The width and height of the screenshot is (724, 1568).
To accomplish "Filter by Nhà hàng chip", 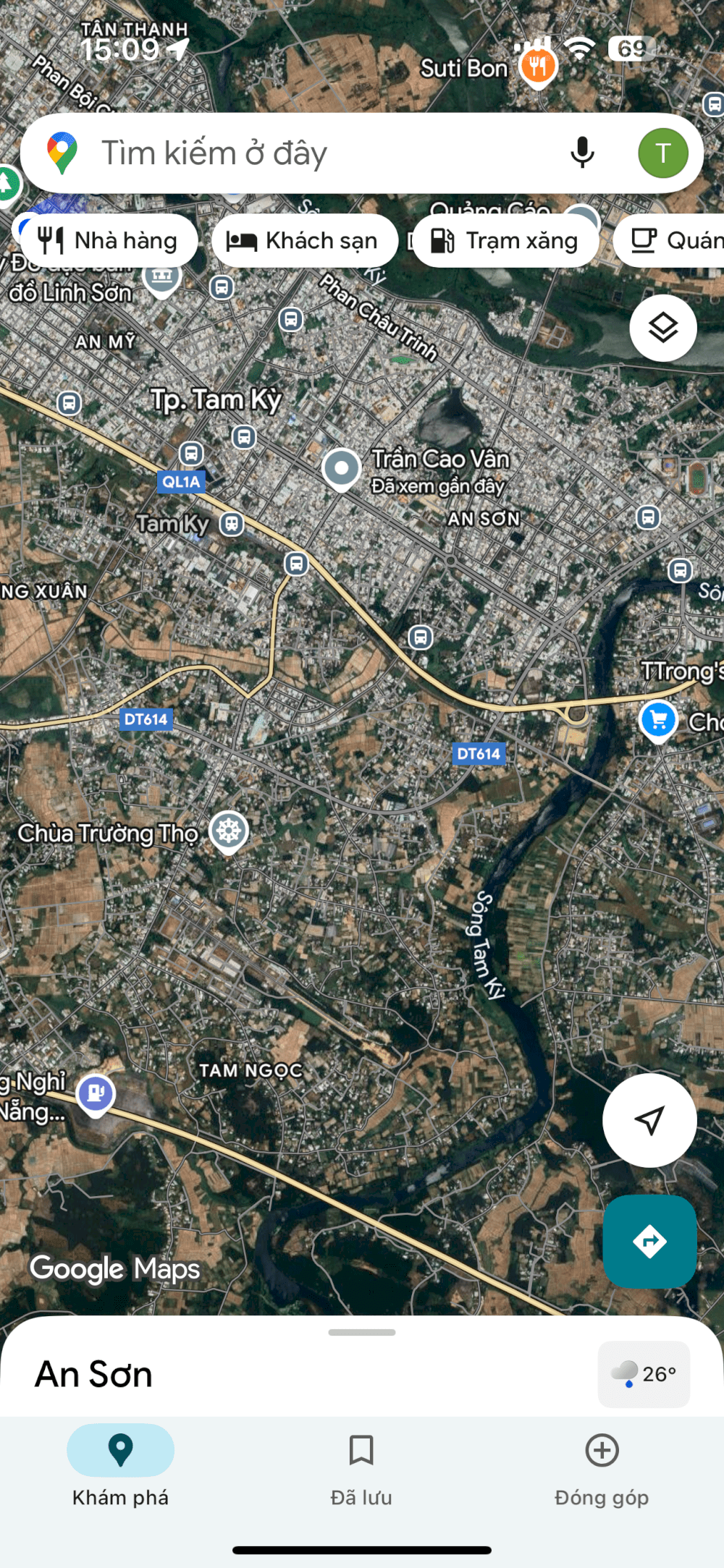I will click(109, 241).
